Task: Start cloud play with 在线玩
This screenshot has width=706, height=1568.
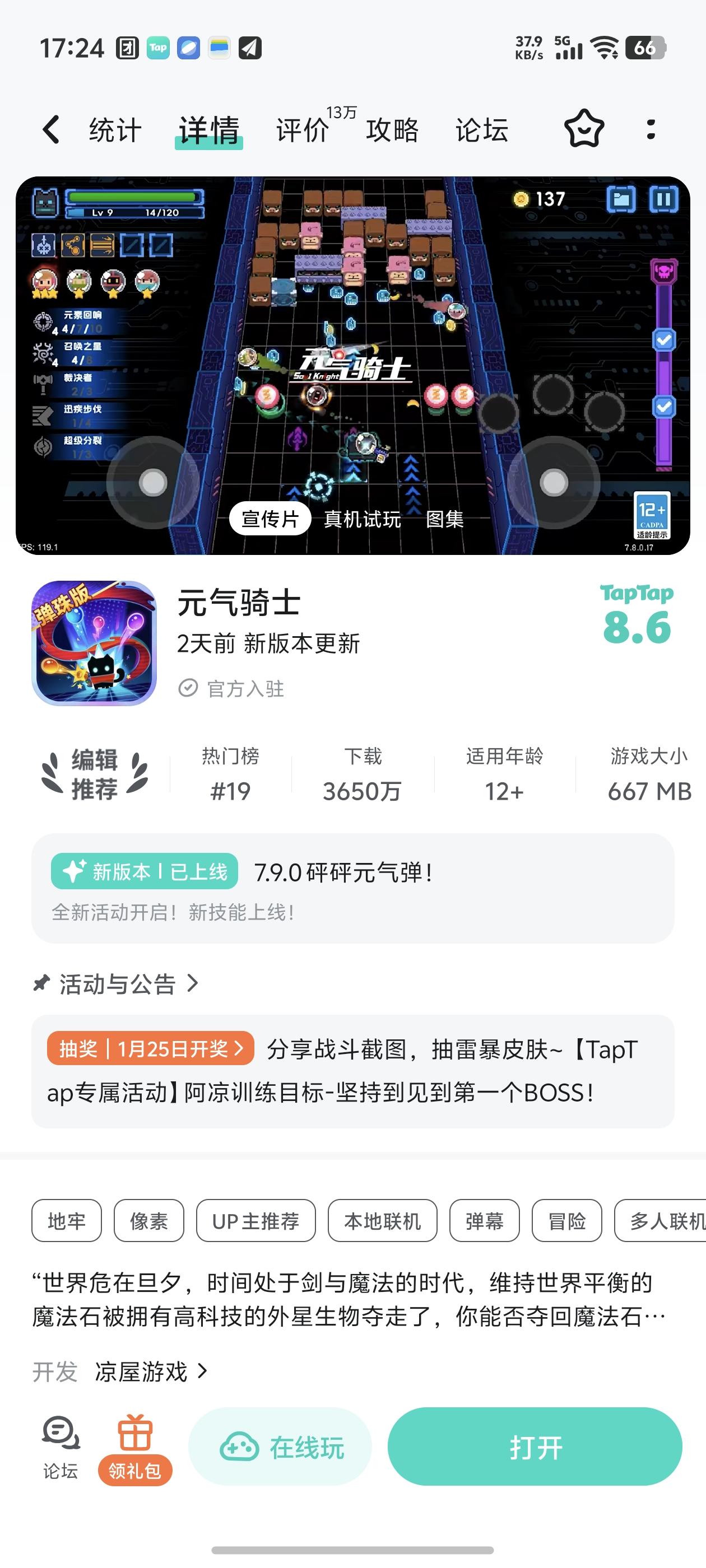Action: (x=280, y=1447)
